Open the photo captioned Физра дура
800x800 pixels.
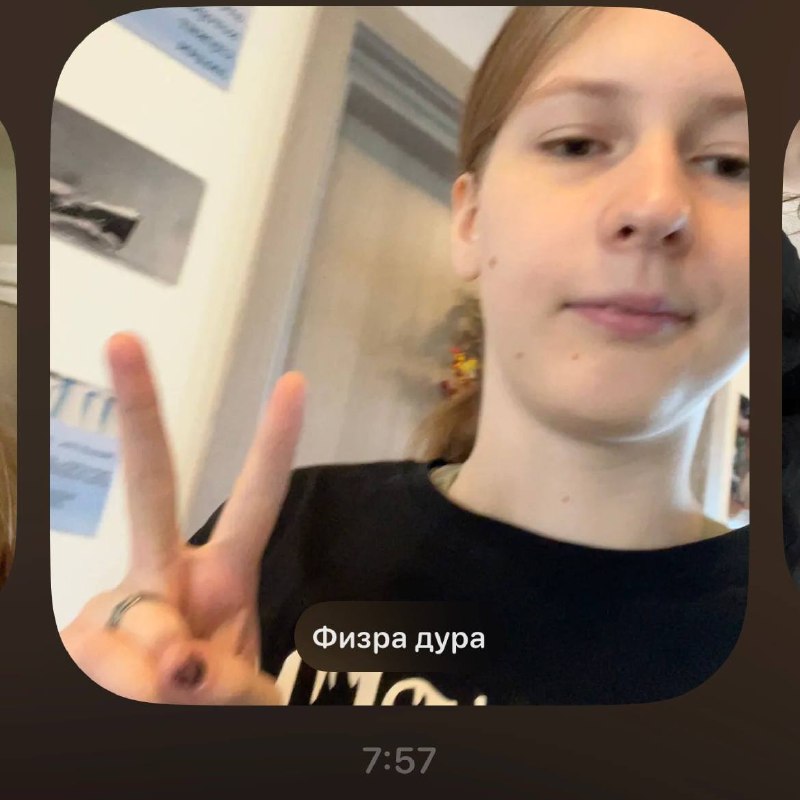[x=399, y=356]
